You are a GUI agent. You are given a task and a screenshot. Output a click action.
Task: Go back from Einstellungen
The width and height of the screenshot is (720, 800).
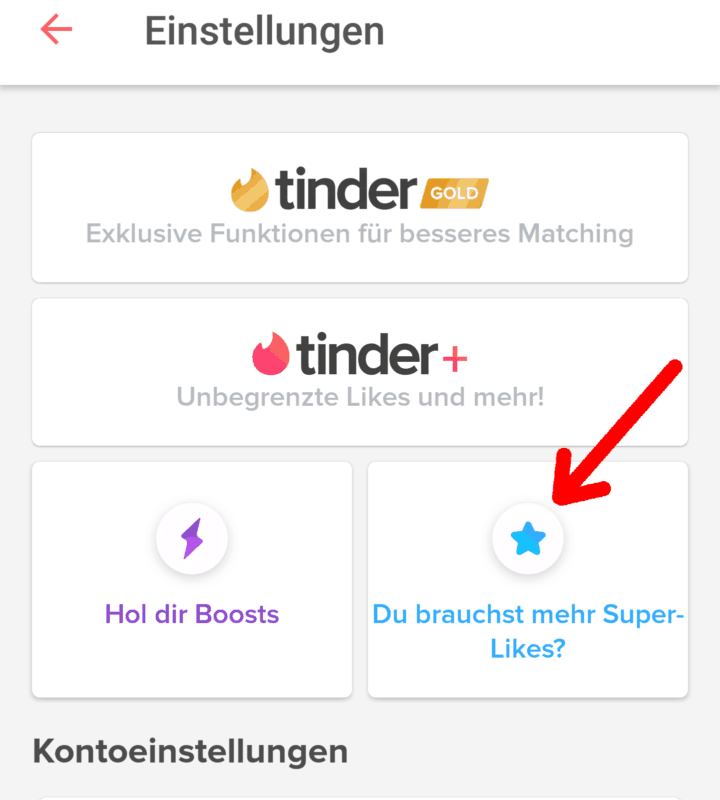pos(56,30)
